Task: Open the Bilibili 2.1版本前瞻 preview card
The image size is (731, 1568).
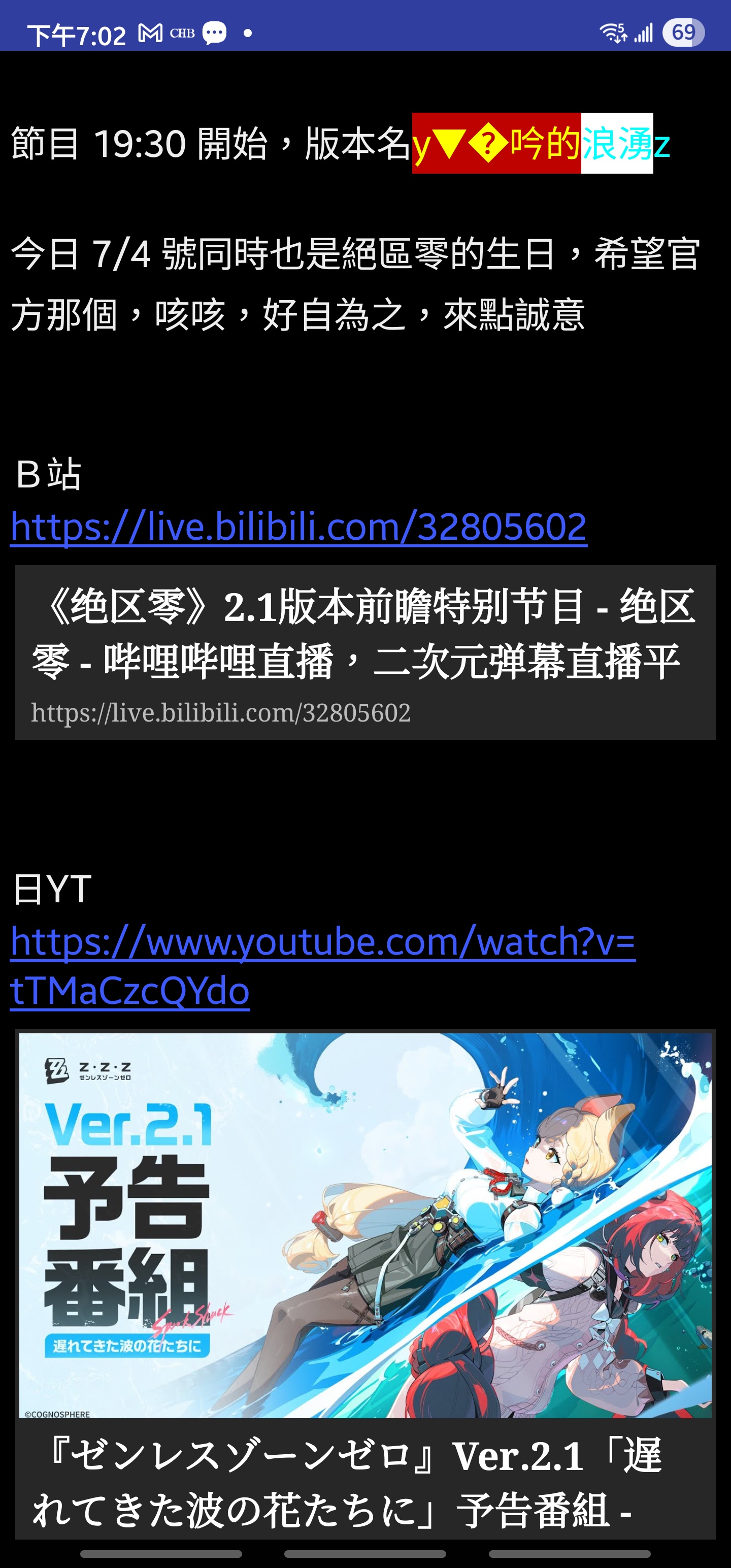Action: [365, 651]
